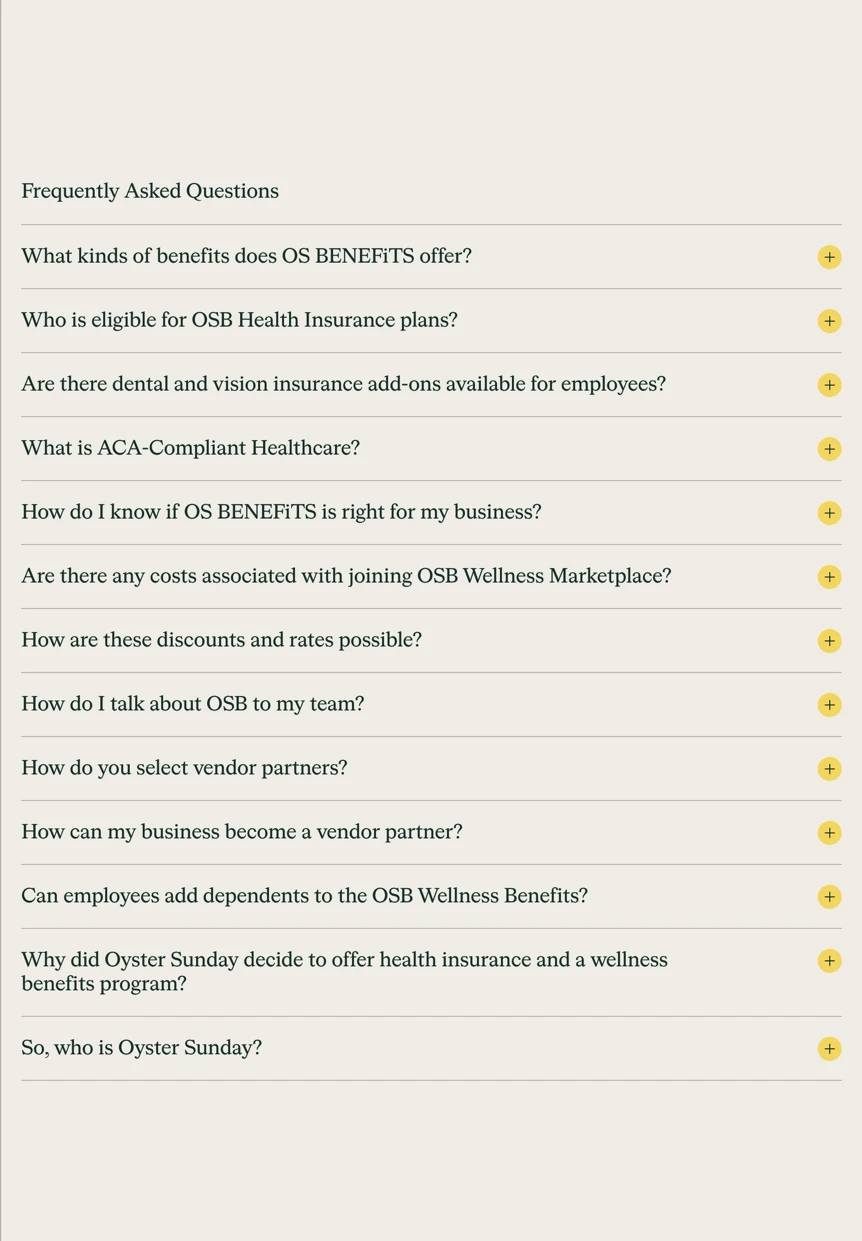Show answer about OS BENEFiTS fitting my business
This screenshot has width=862, height=1241.
(x=828, y=513)
